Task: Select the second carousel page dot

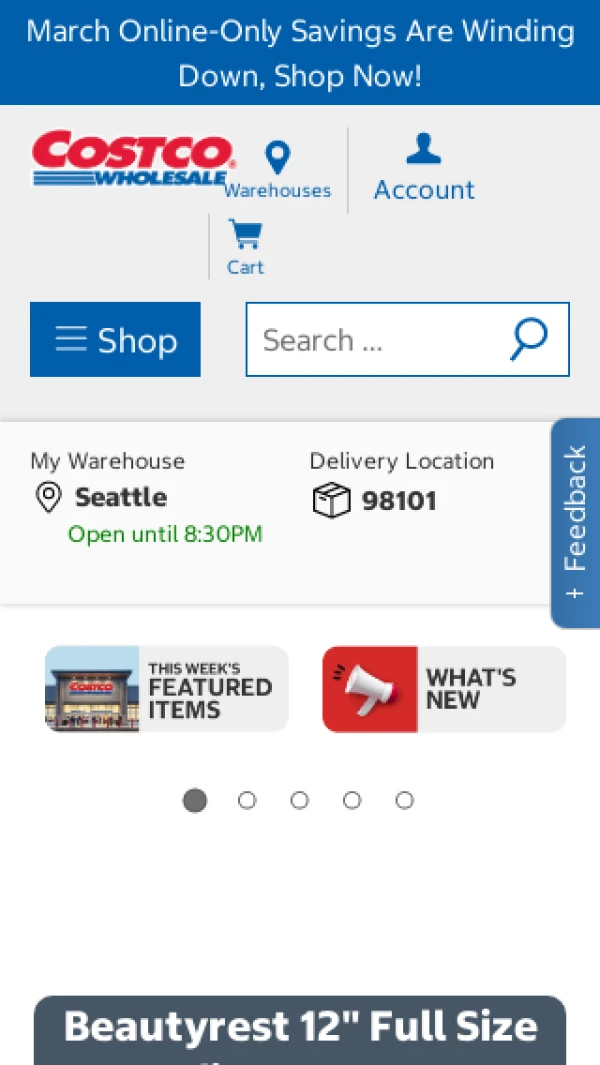Action: 247,800
